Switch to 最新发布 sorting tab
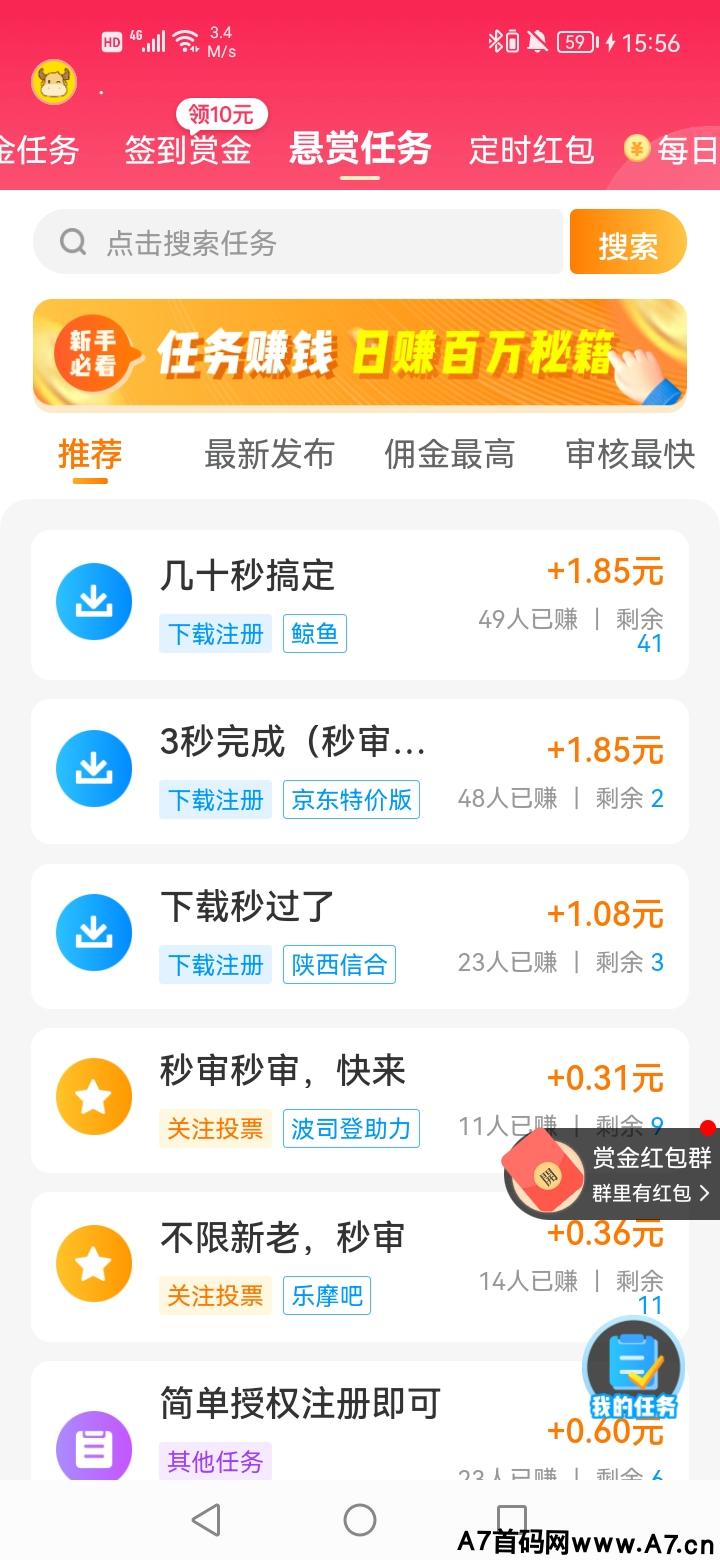 (269, 455)
